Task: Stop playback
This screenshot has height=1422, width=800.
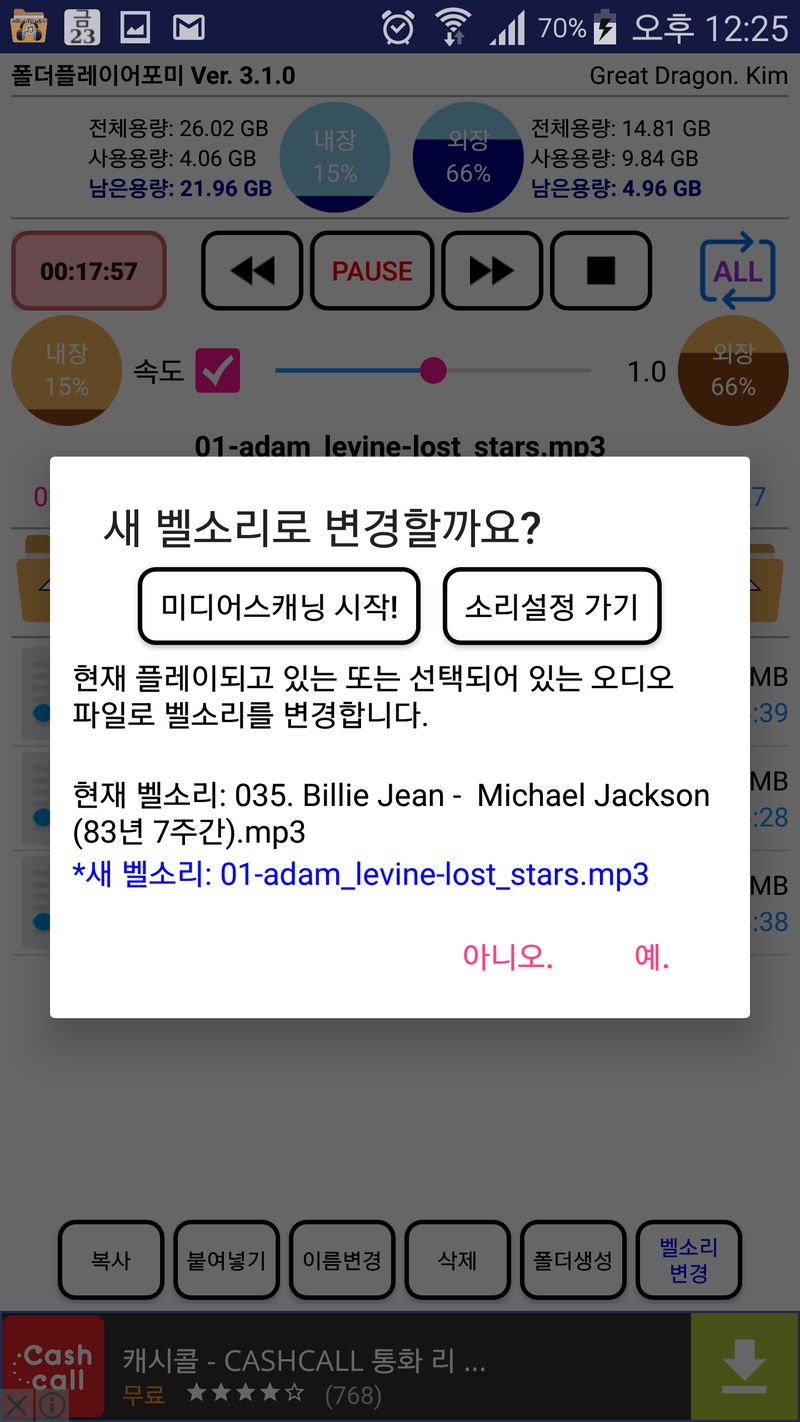Action: [601, 271]
